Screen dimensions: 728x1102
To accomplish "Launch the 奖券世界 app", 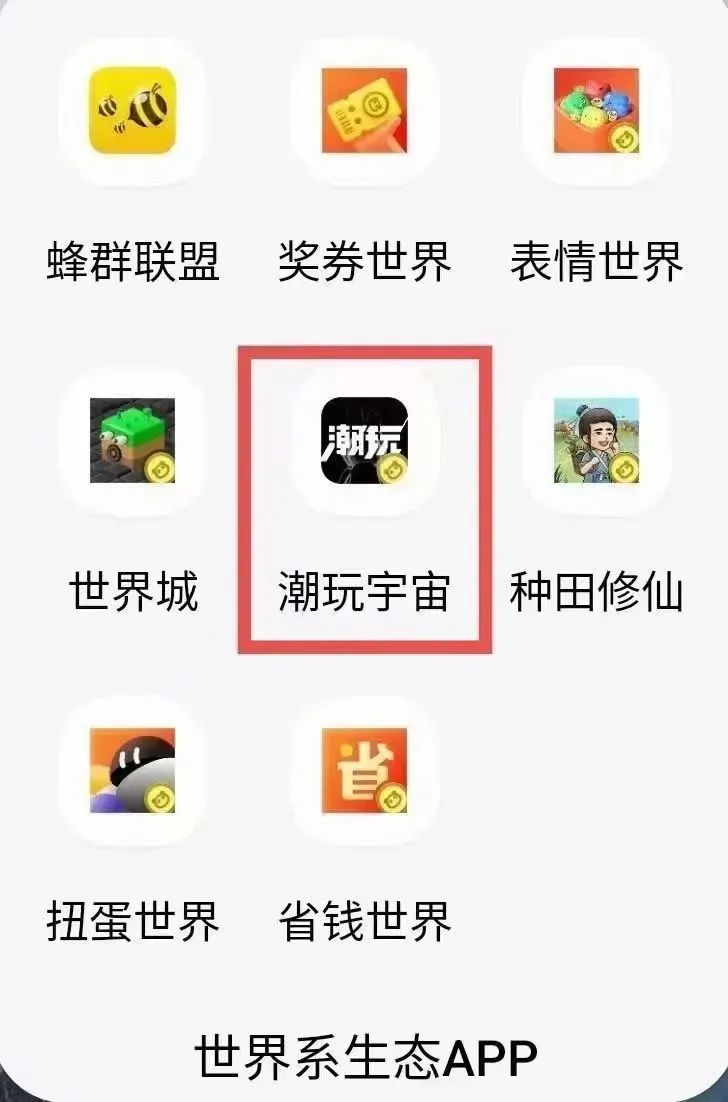I will (364, 112).
